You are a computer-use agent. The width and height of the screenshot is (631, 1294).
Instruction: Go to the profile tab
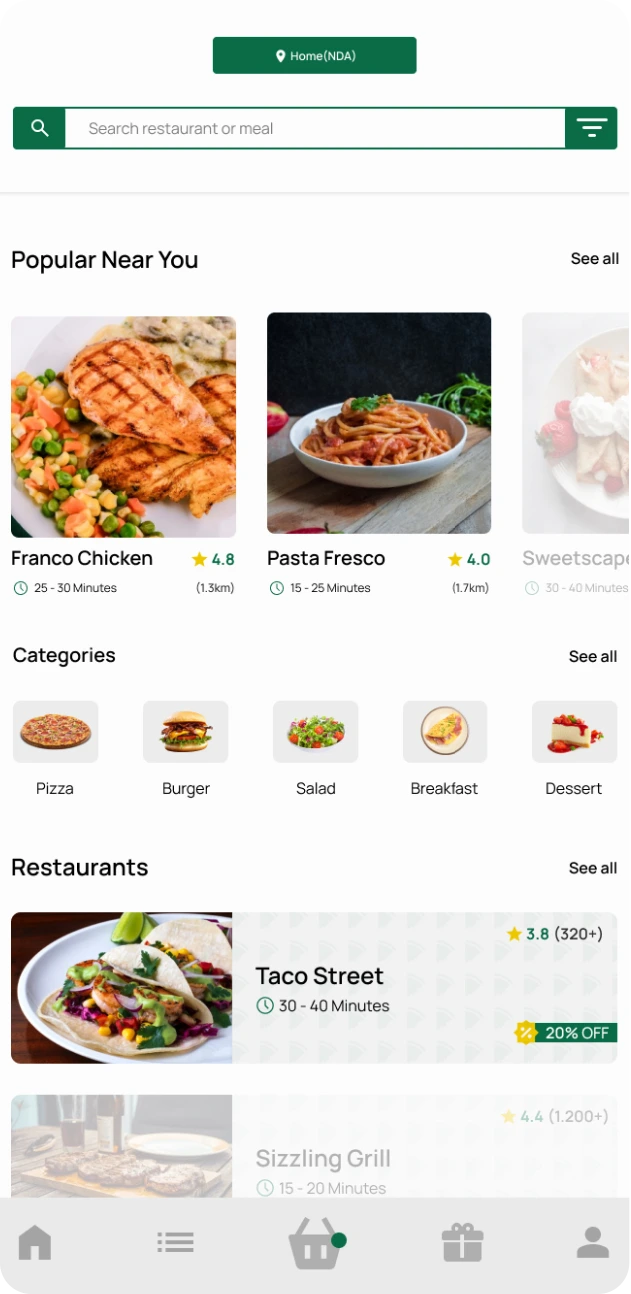click(592, 1243)
